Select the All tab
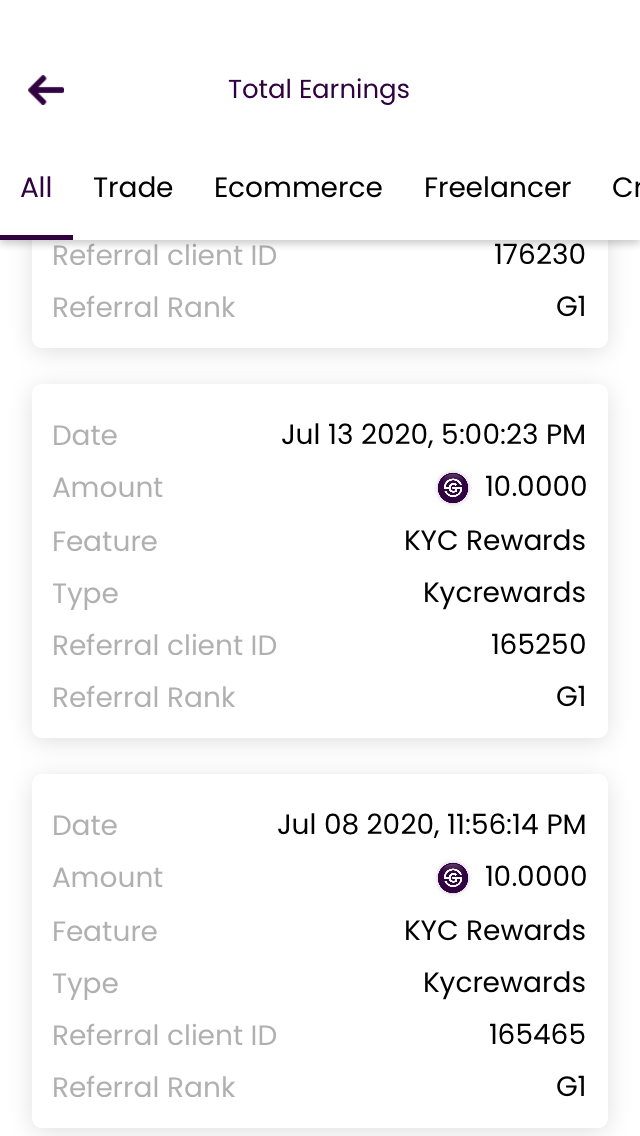The height and width of the screenshot is (1136, 640). click(x=36, y=188)
